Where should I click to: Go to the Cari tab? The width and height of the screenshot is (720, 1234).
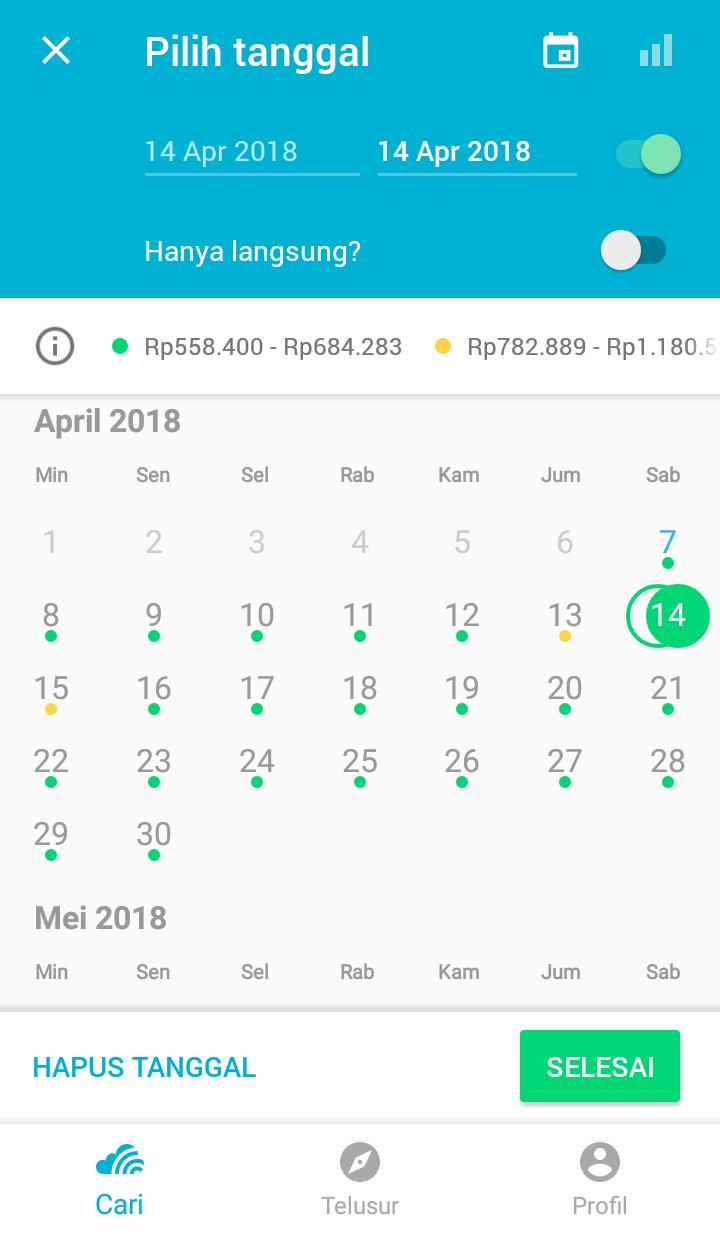120,1179
